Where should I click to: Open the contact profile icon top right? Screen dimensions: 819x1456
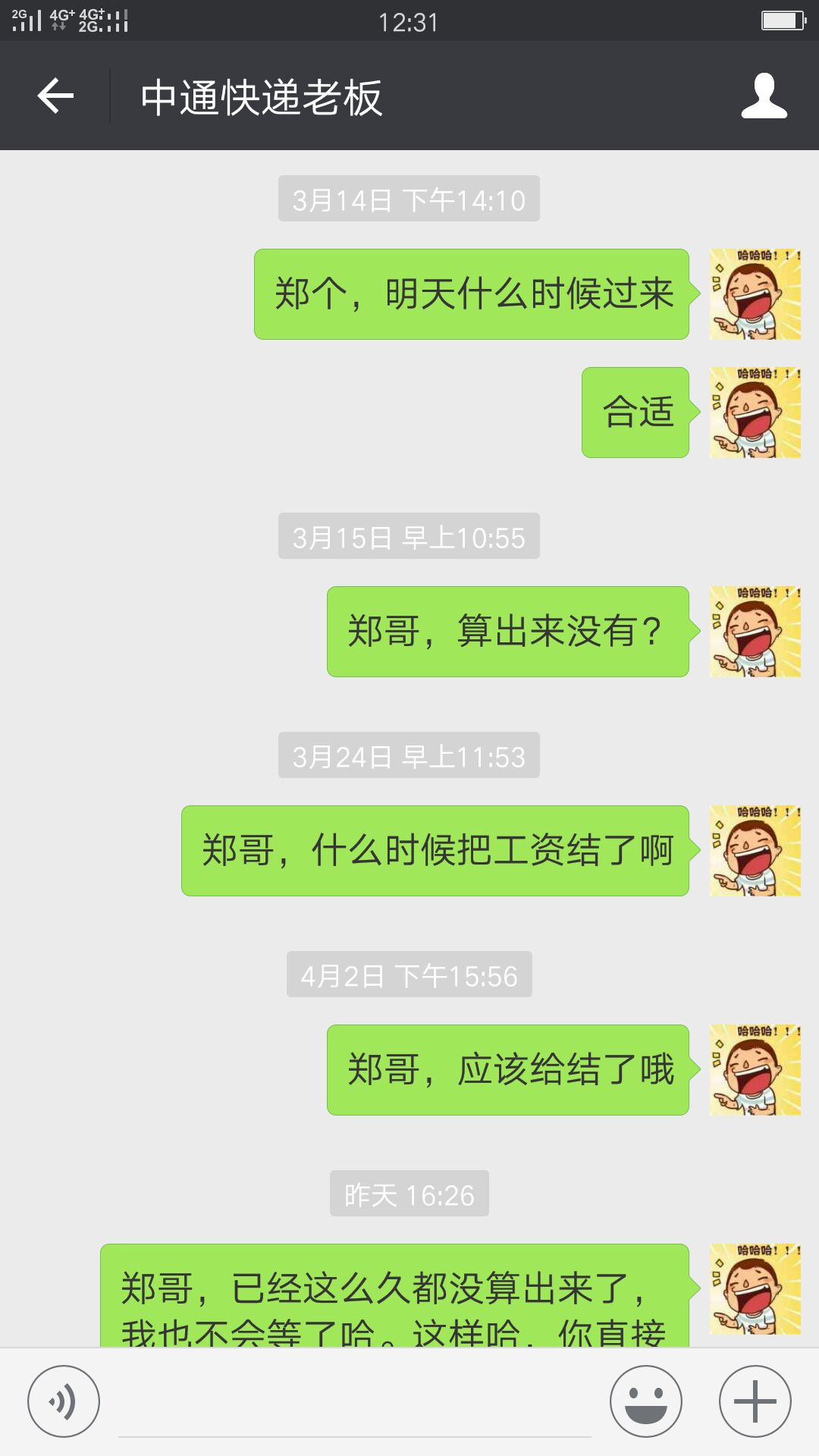click(767, 96)
